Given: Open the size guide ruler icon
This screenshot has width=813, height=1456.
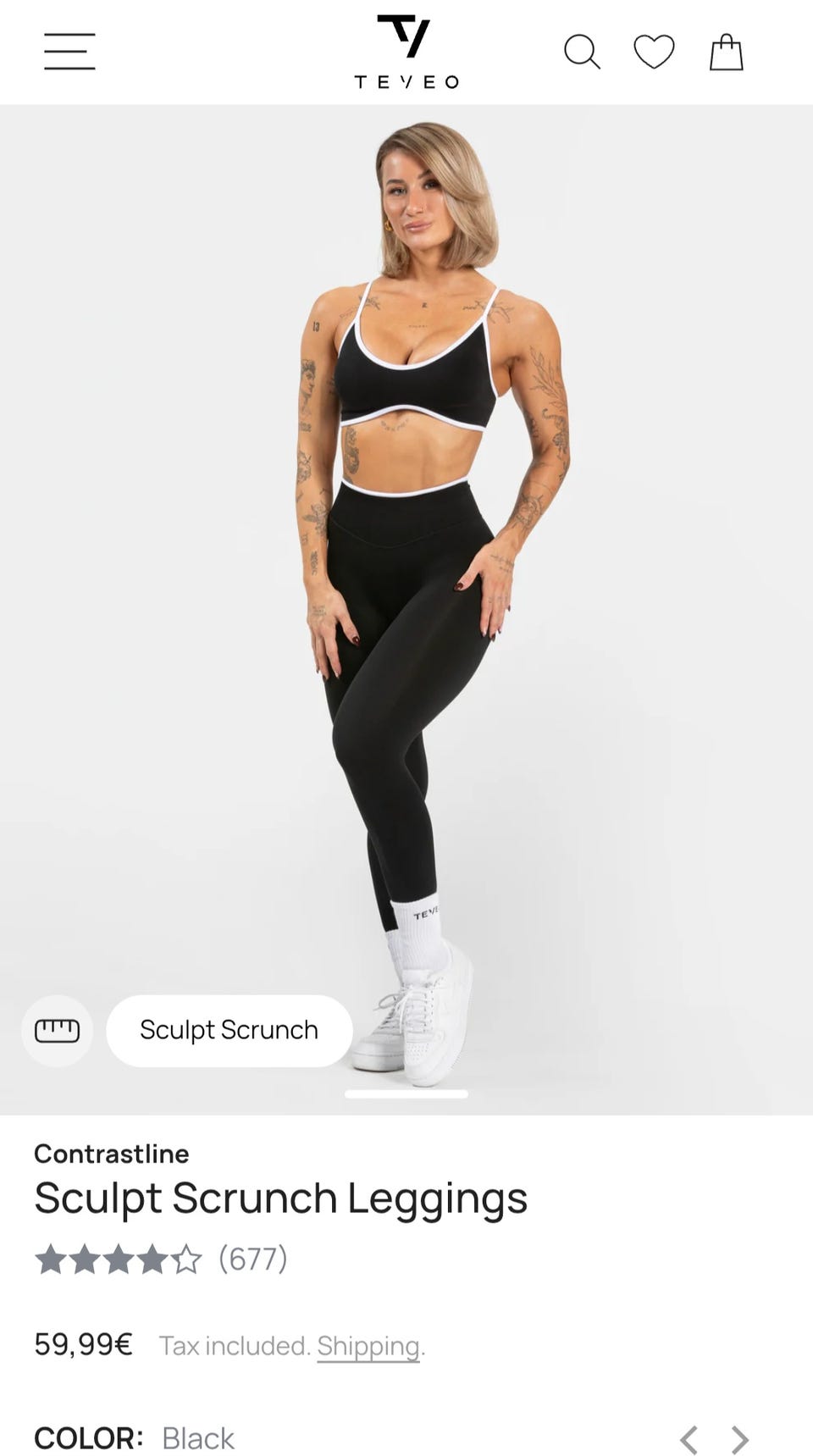Looking at the screenshot, I should (57, 1030).
